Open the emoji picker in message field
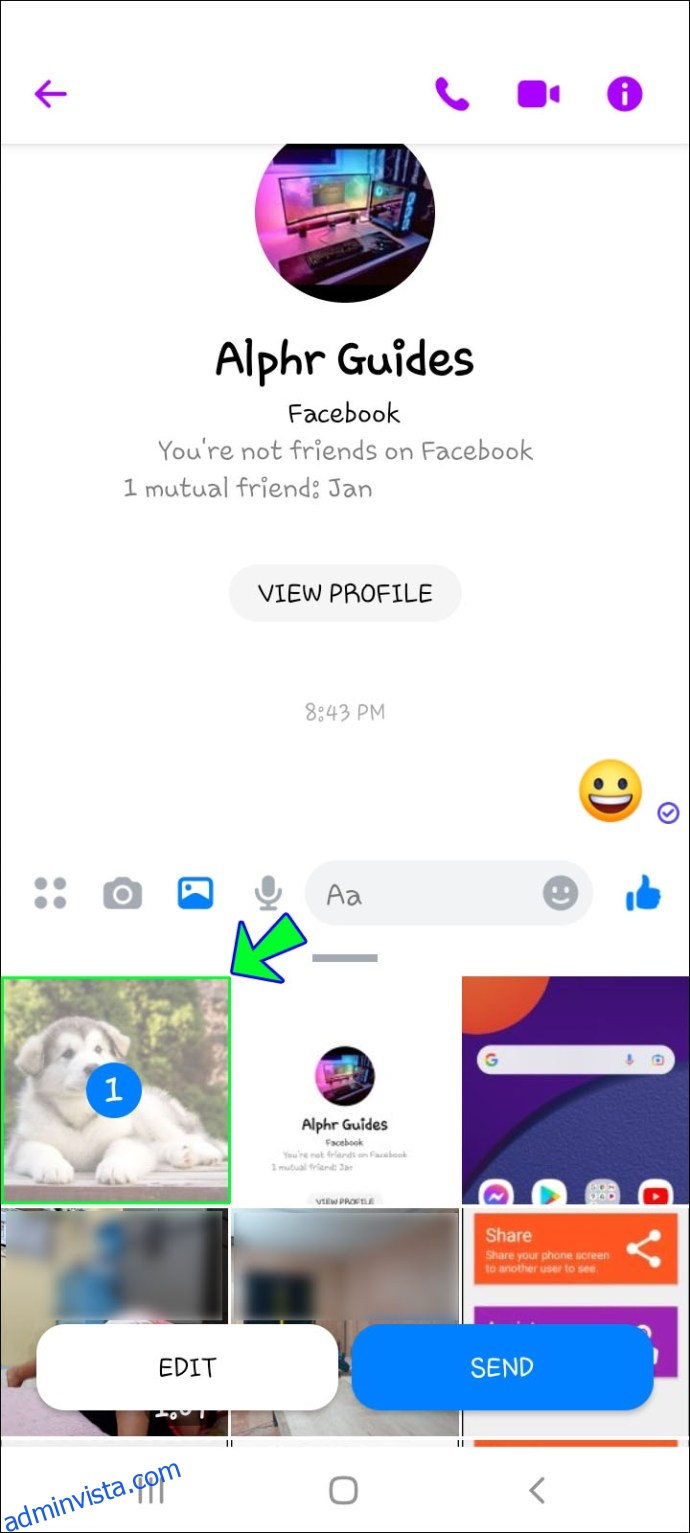 [561, 893]
